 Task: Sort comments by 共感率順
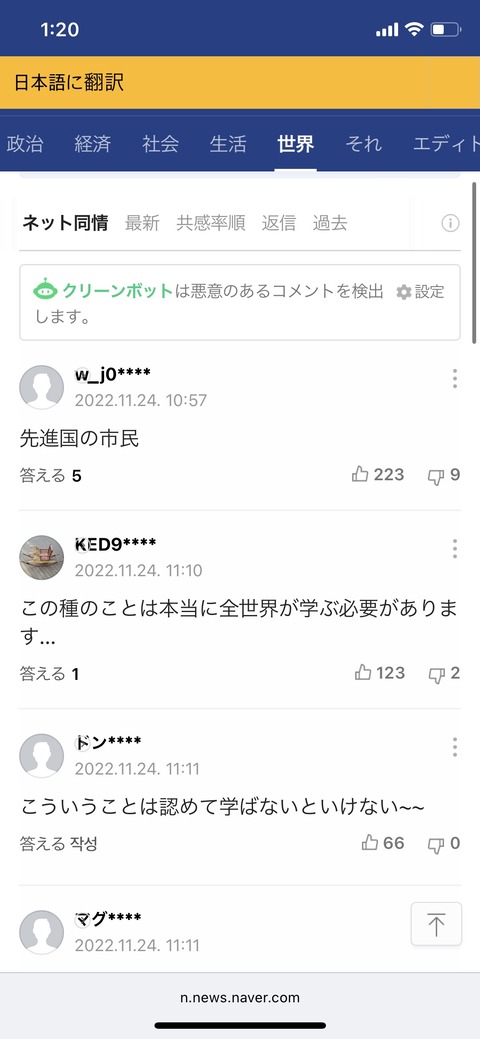[211, 223]
